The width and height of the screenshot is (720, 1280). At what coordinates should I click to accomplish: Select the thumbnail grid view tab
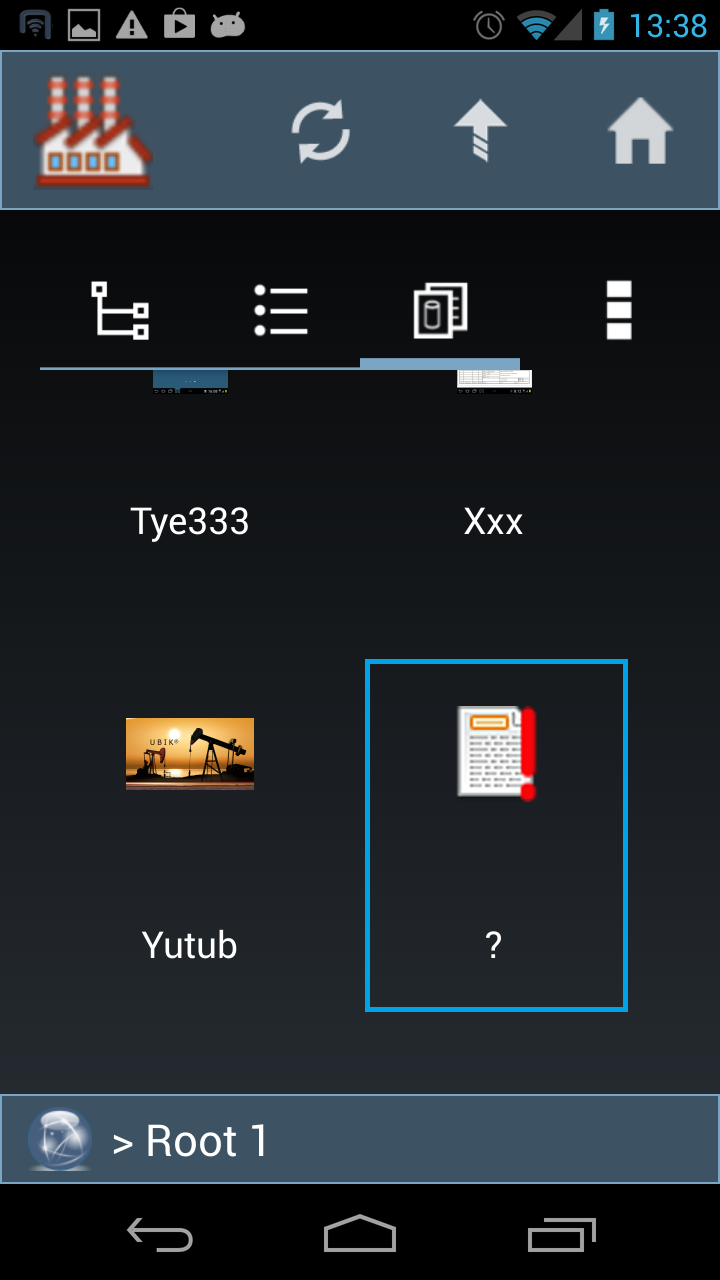click(x=440, y=310)
